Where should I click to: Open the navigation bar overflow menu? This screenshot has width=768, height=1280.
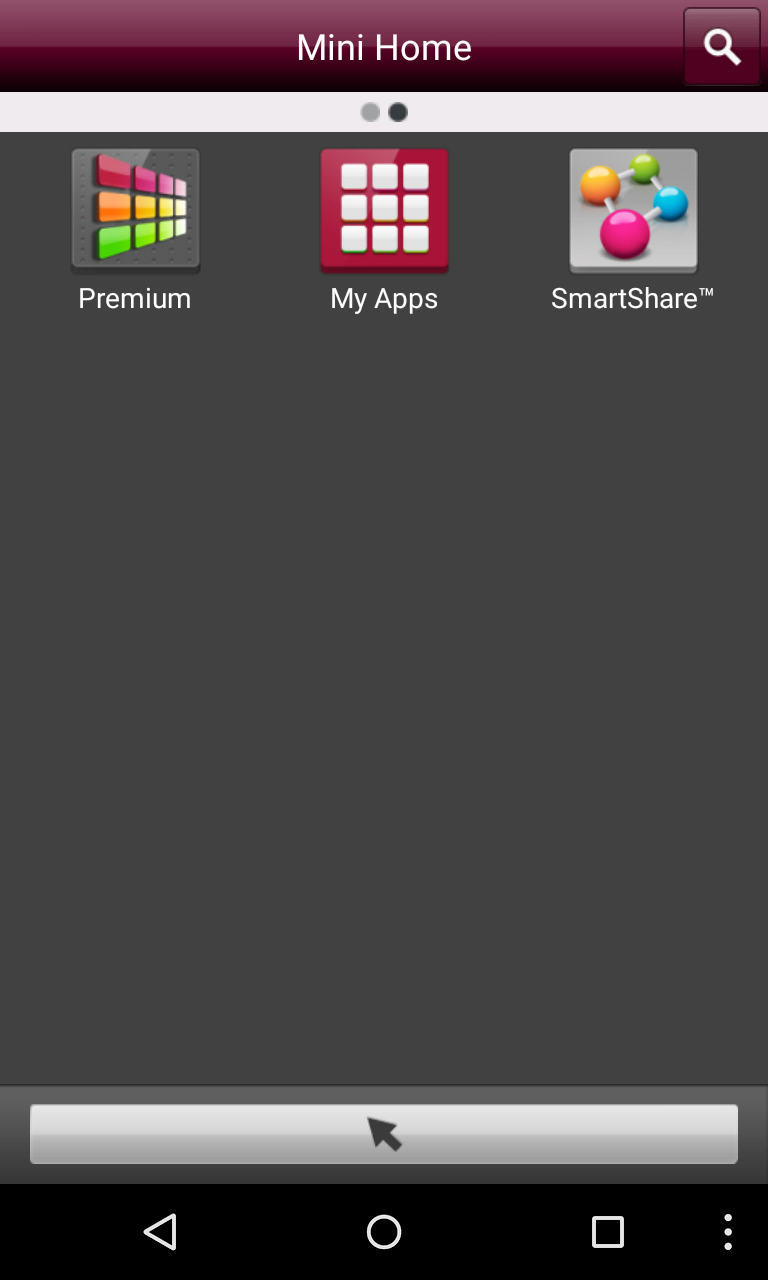click(728, 1232)
